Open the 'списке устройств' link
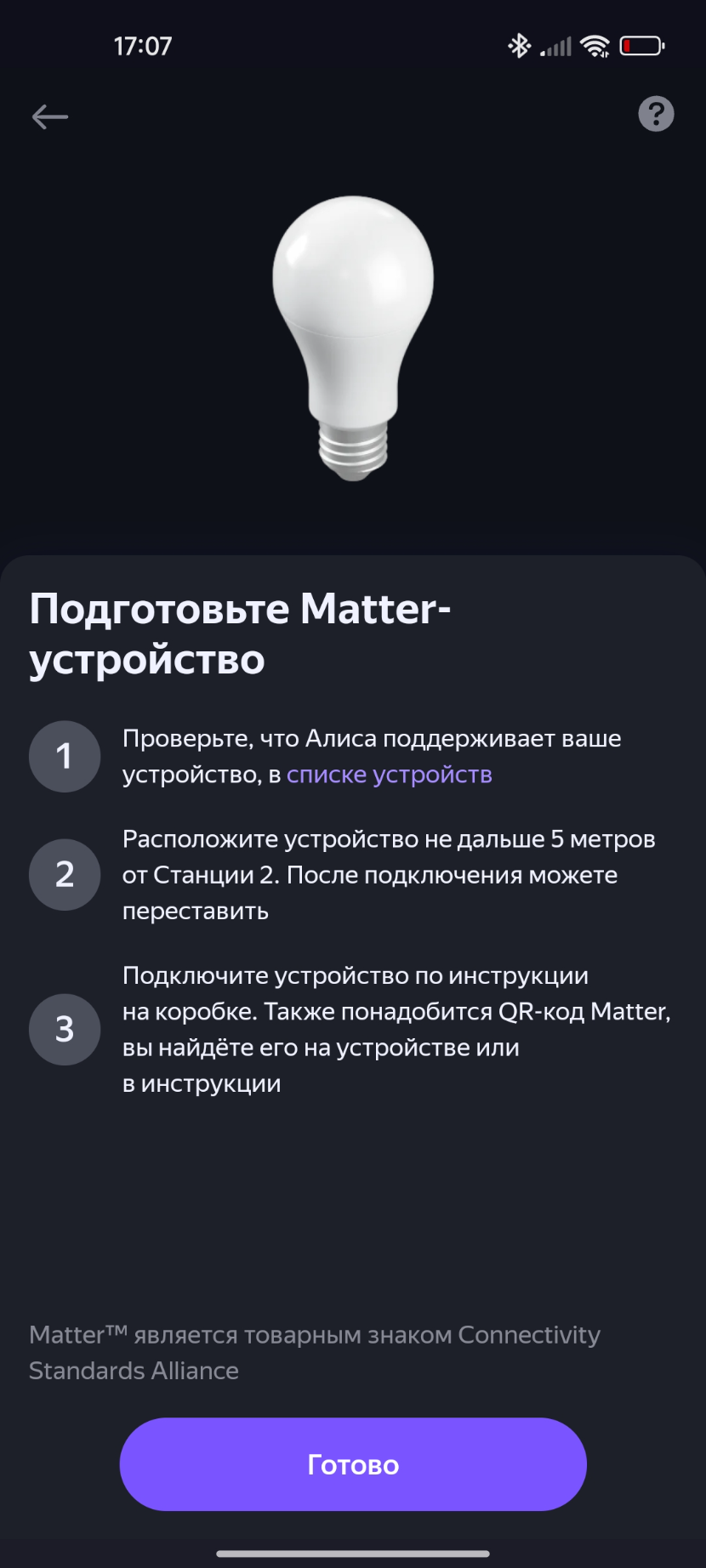706x1568 pixels. (389, 775)
